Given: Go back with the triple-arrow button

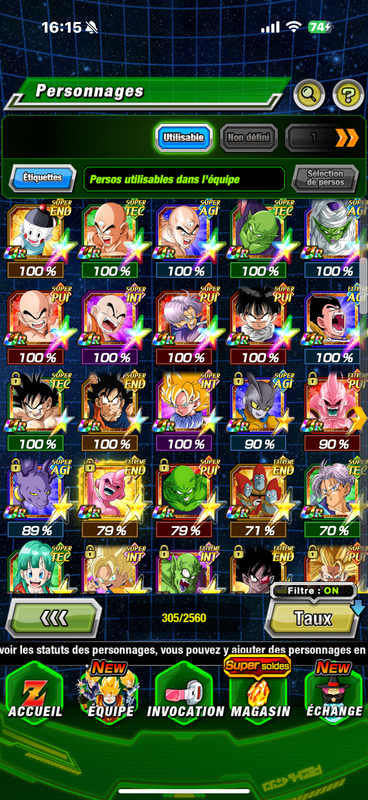Looking at the screenshot, I should tap(54, 618).
